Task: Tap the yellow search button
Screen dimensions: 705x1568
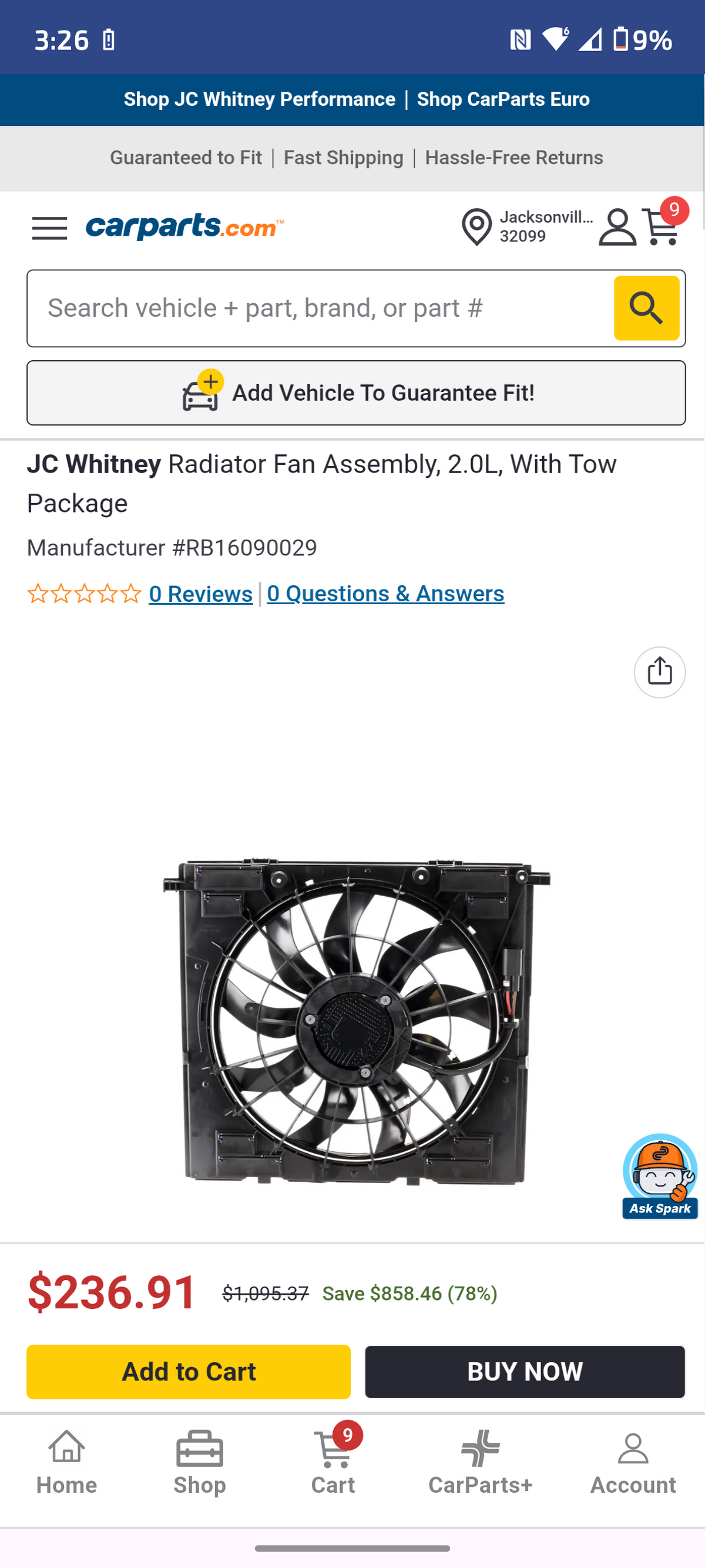Action: (x=646, y=308)
